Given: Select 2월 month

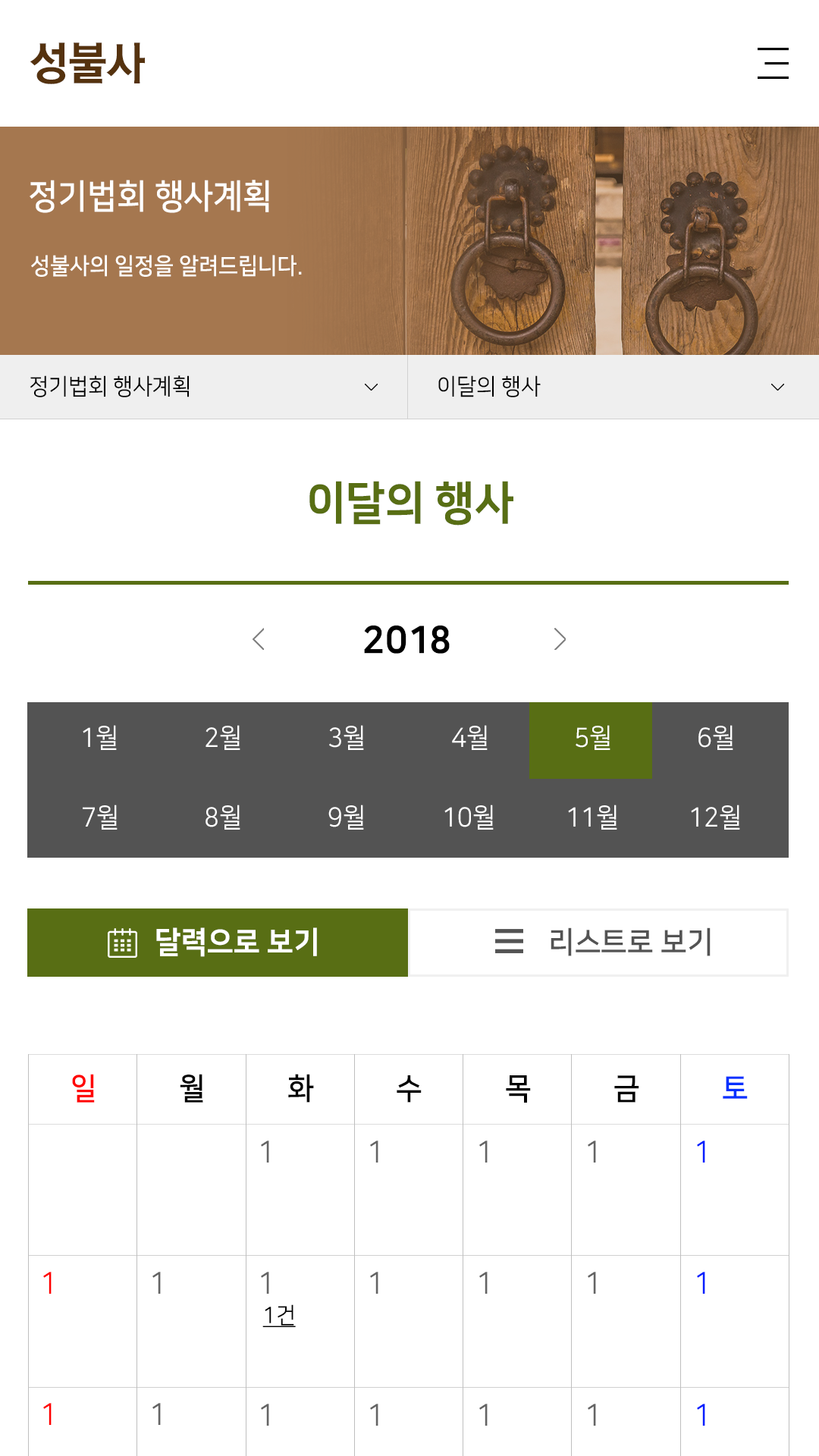Looking at the screenshot, I should (x=222, y=738).
